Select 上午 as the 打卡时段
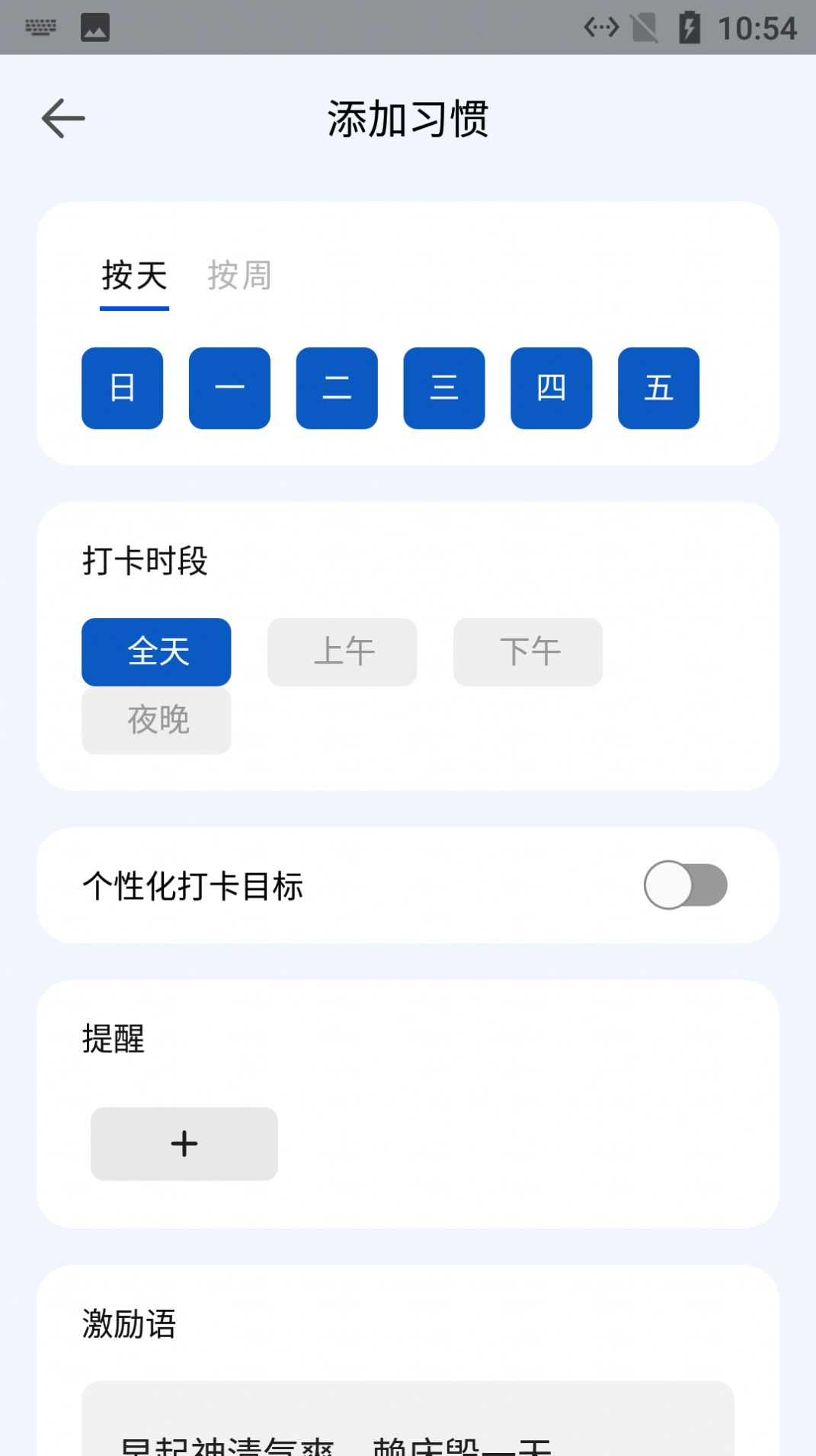The image size is (816, 1456). [341, 651]
